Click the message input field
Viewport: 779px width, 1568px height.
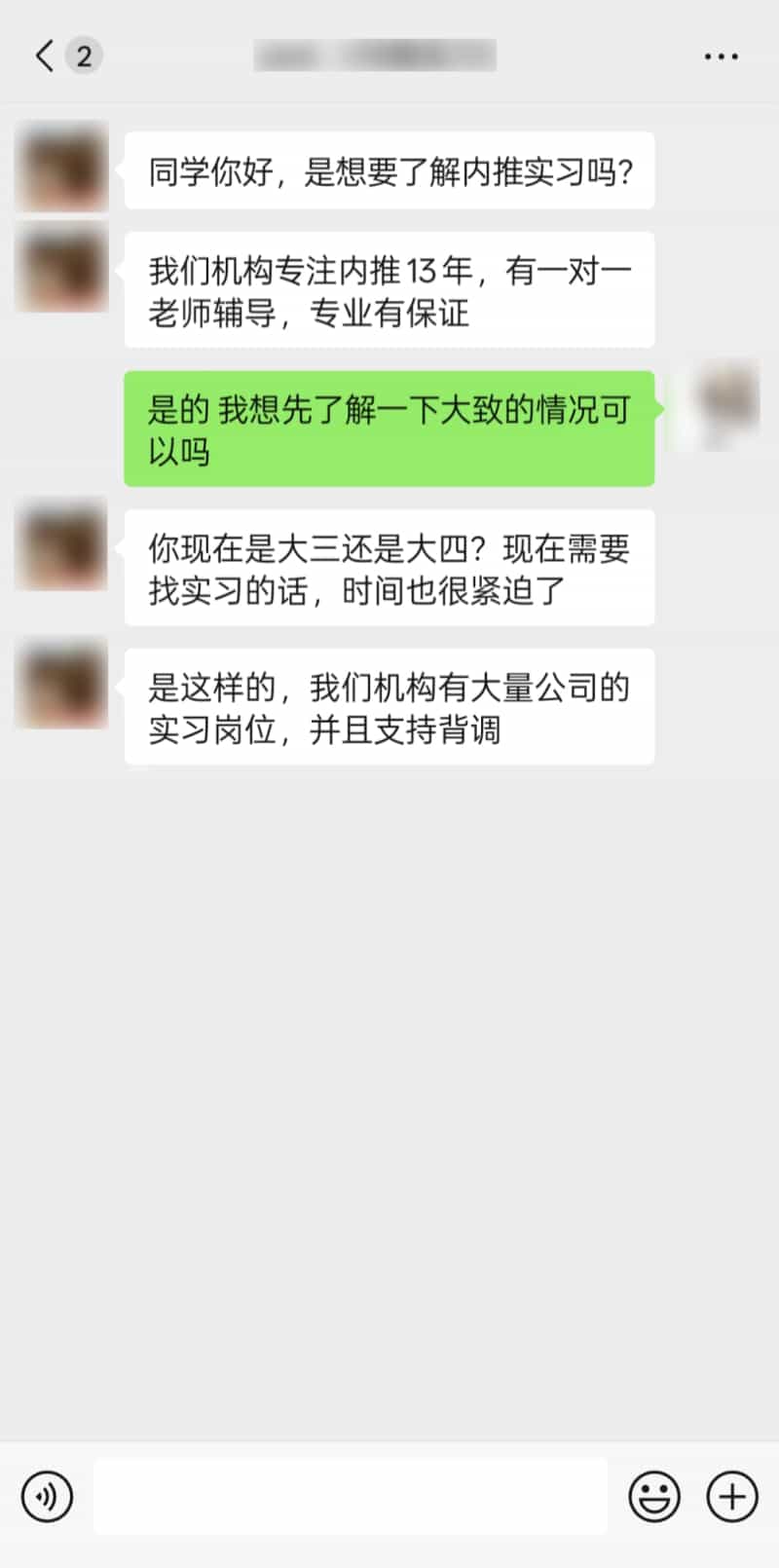[x=351, y=1497]
